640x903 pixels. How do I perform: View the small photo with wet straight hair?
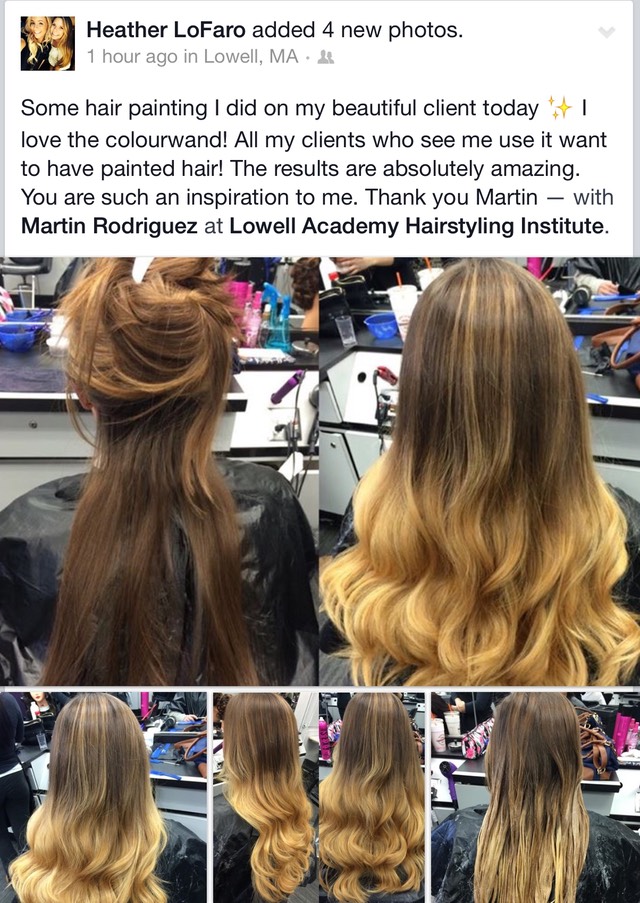click(535, 797)
